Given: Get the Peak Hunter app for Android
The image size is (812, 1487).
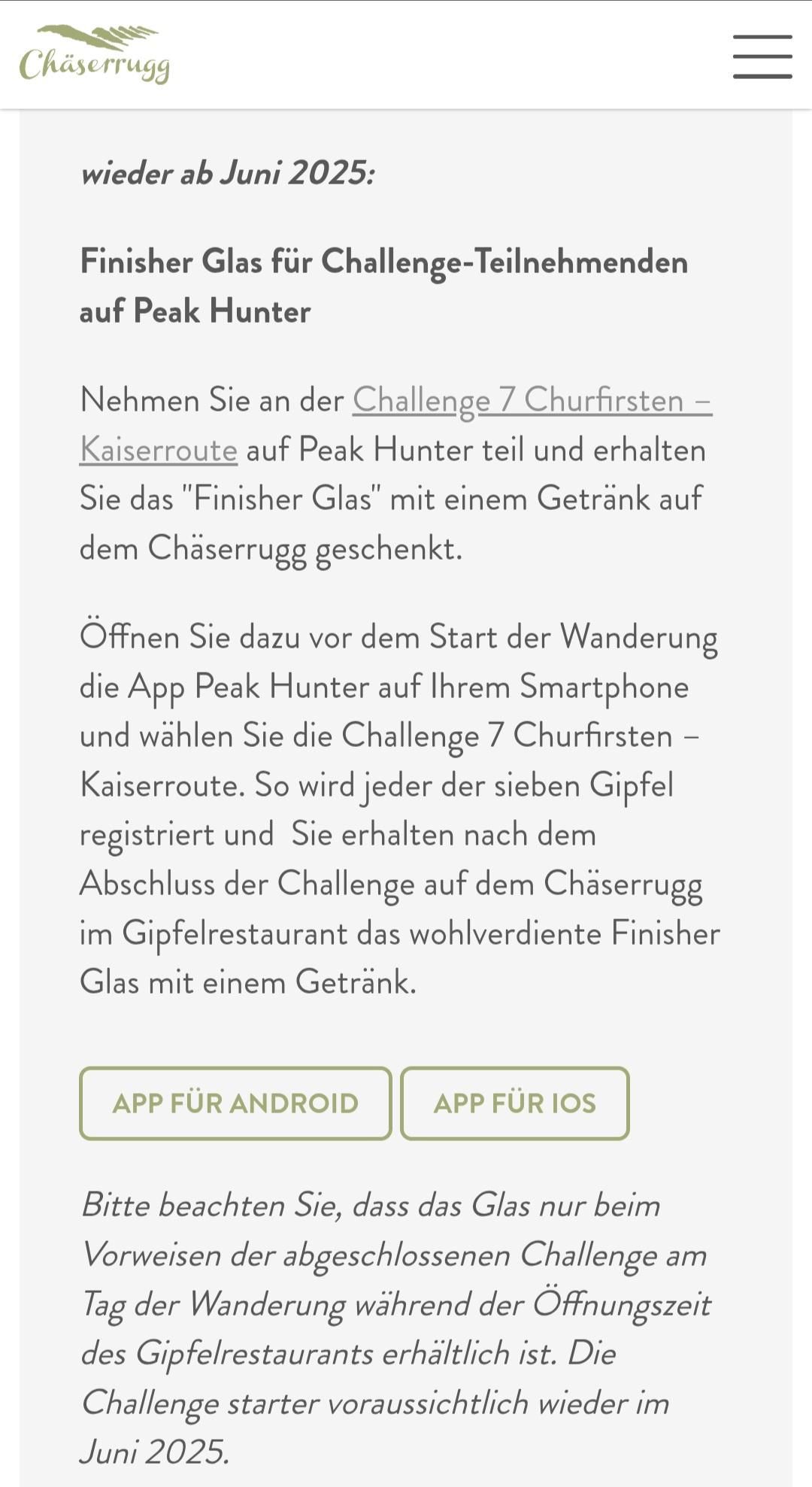Looking at the screenshot, I should point(235,1103).
